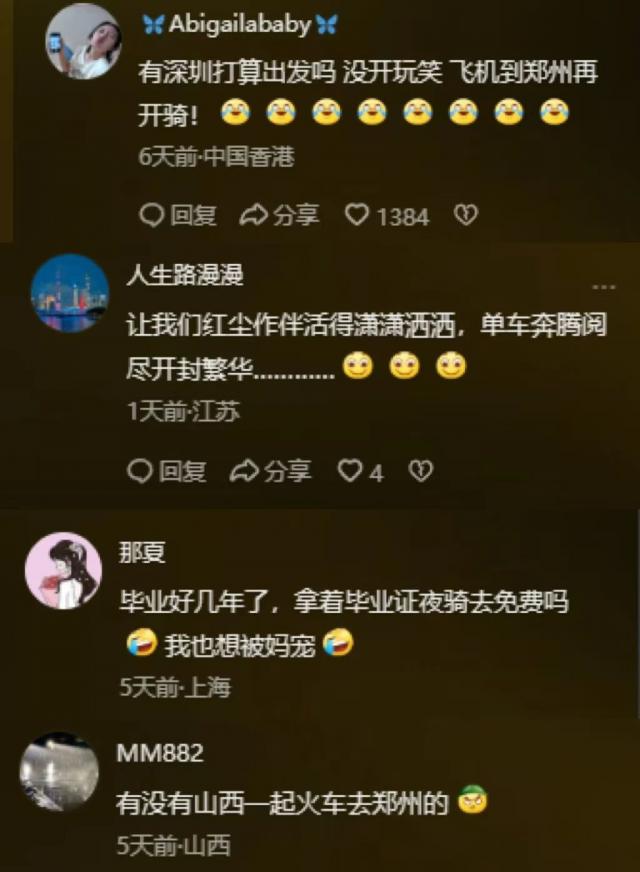View 人生路漫漫's profile picture

coord(69,293)
